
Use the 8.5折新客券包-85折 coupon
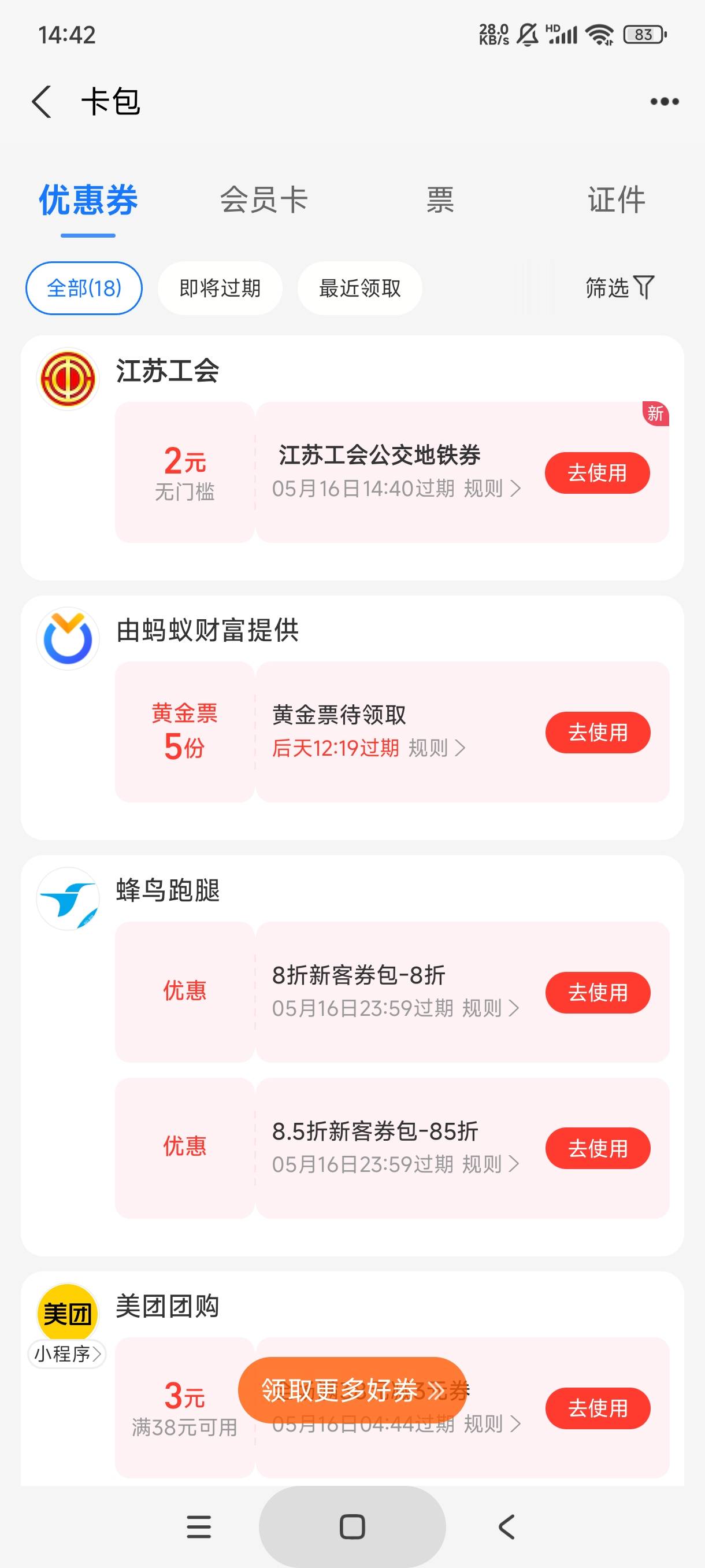[x=598, y=1148]
